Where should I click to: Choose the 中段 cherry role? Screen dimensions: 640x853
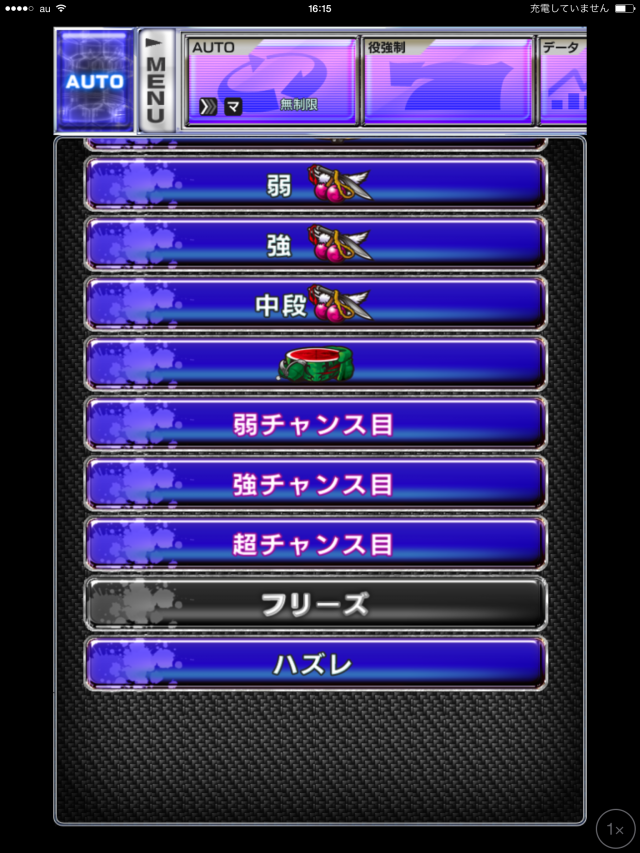click(316, 304)
